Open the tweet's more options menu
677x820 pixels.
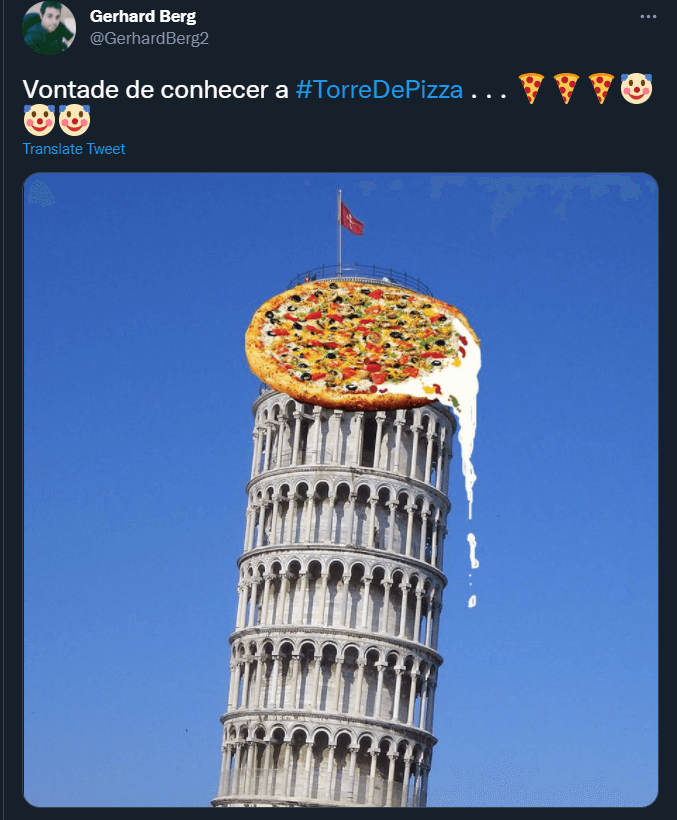click(649, 18)
